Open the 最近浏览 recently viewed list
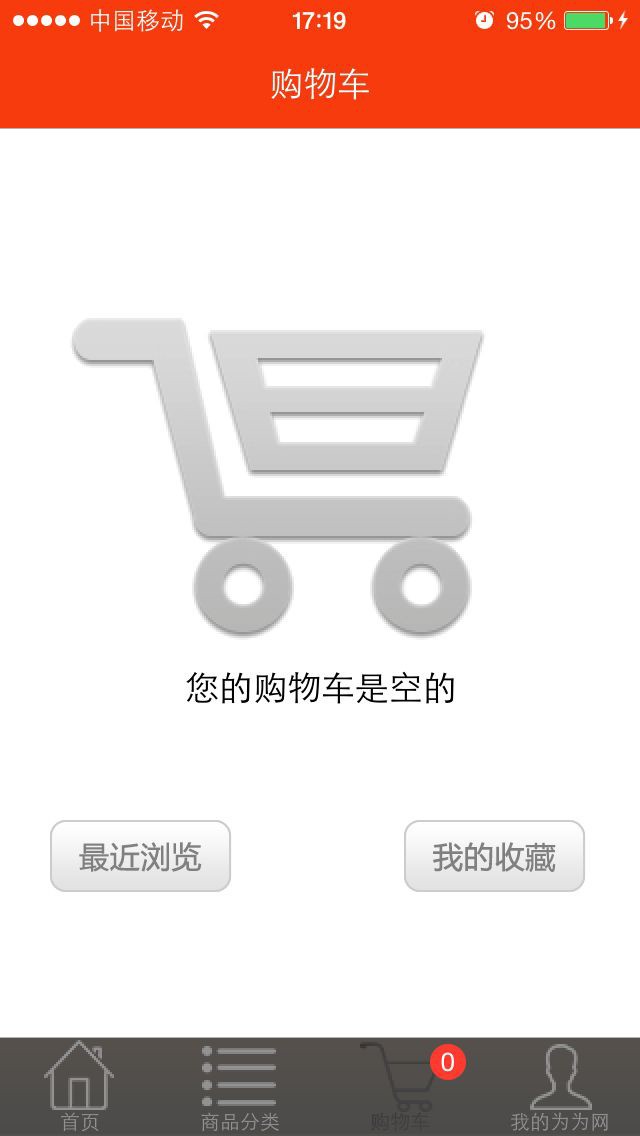Screen dimensions: 640x1136 tap(140, 856)
